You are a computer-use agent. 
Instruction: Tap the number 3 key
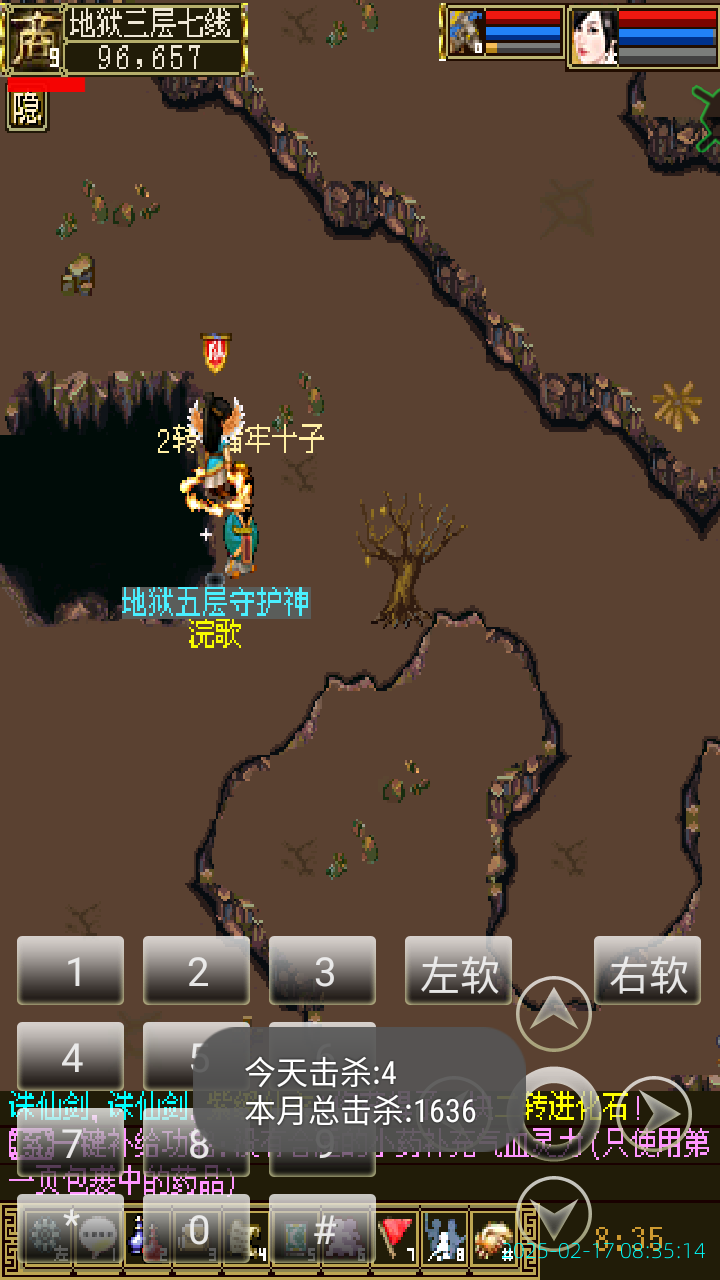(323, 971)
